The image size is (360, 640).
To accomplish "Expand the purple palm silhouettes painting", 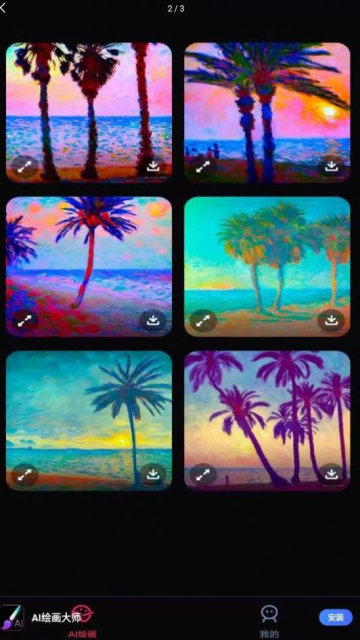I will [x=203, y=474].
